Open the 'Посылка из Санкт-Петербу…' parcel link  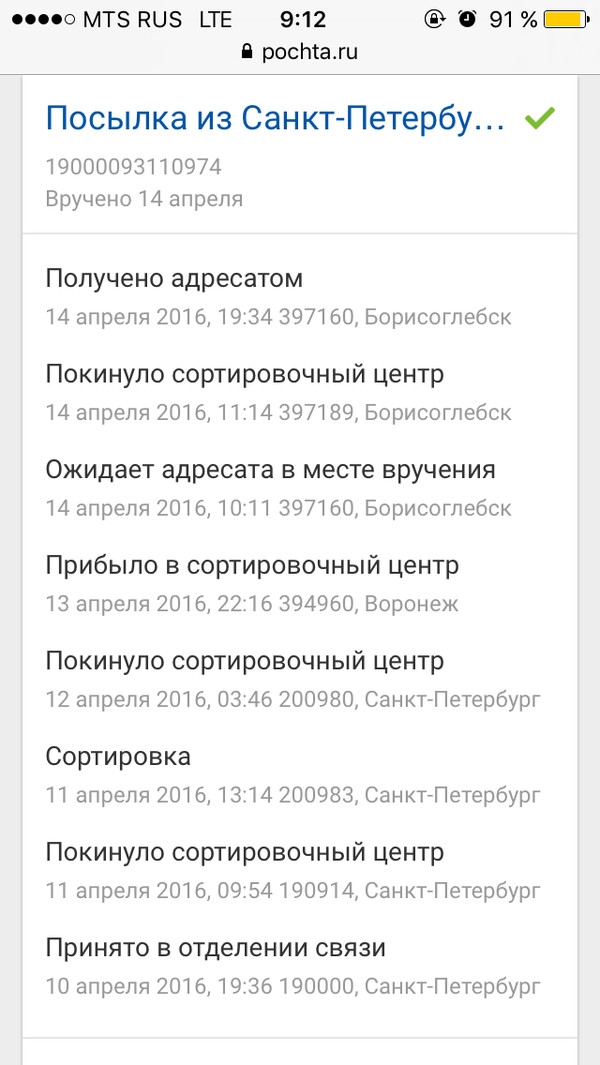pyautogui.click(x=276, y=120)
